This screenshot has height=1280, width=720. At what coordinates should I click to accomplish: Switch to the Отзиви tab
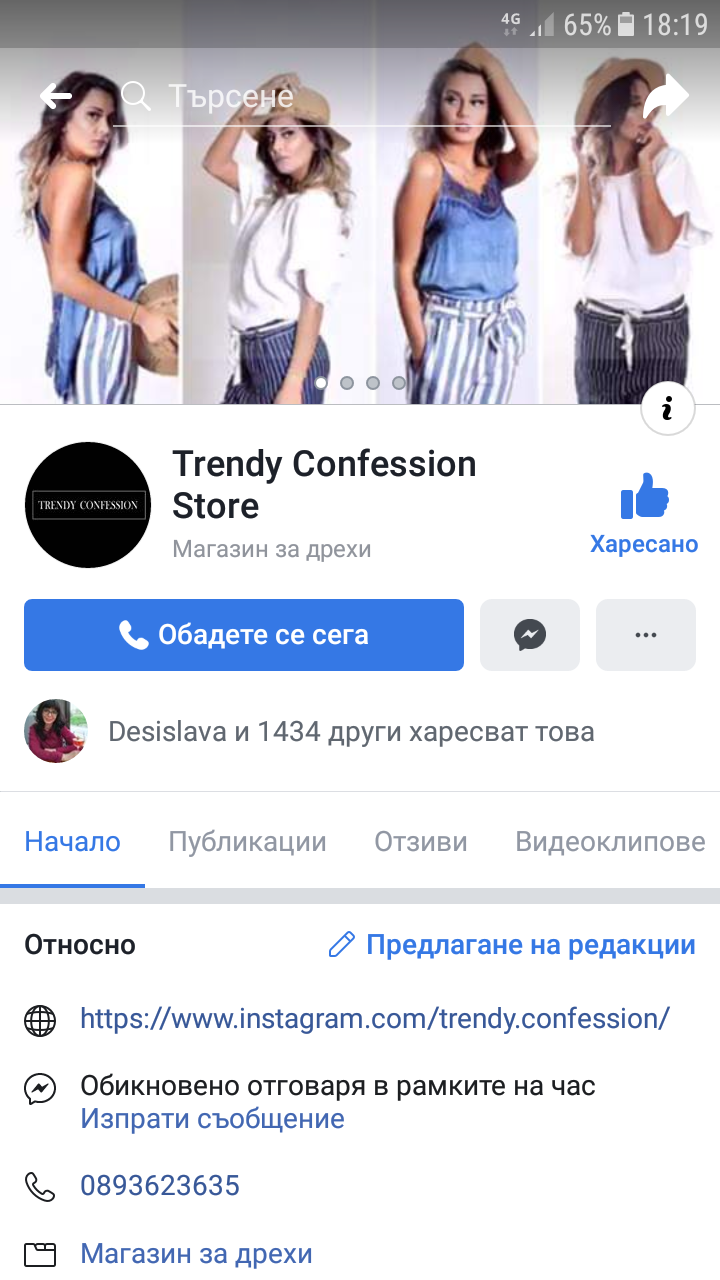(x=421, y=842)
